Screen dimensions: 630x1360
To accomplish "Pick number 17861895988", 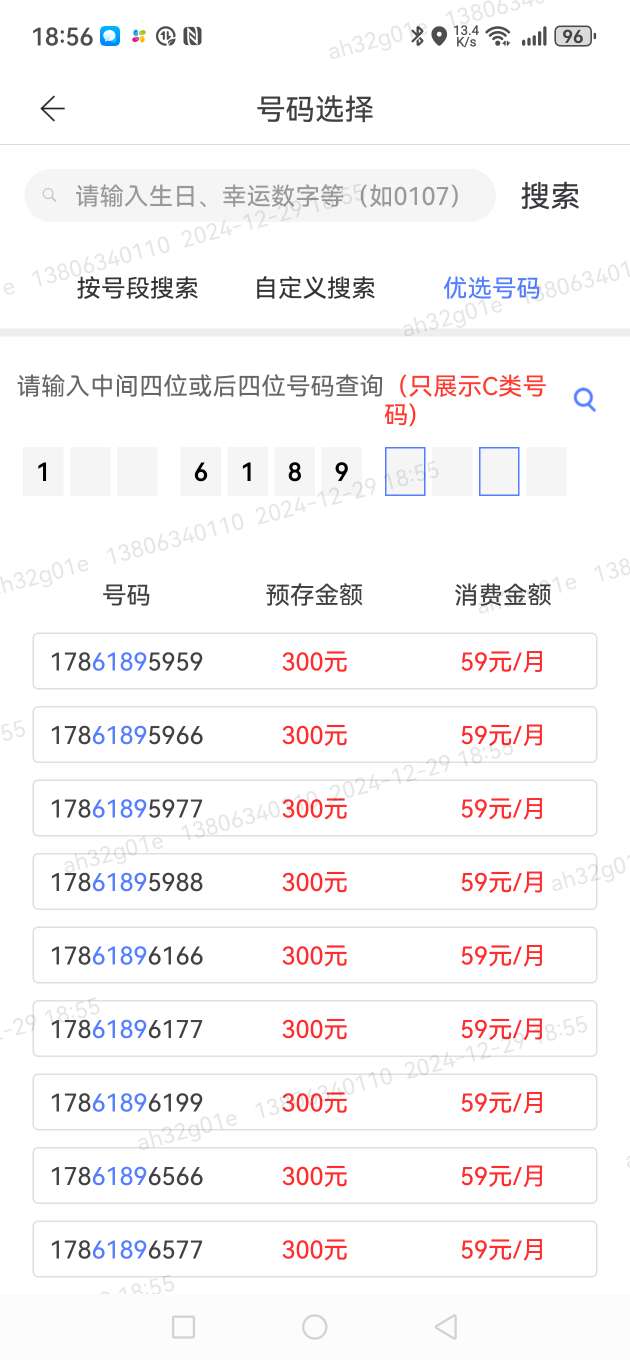I will (x=315, y=882).
